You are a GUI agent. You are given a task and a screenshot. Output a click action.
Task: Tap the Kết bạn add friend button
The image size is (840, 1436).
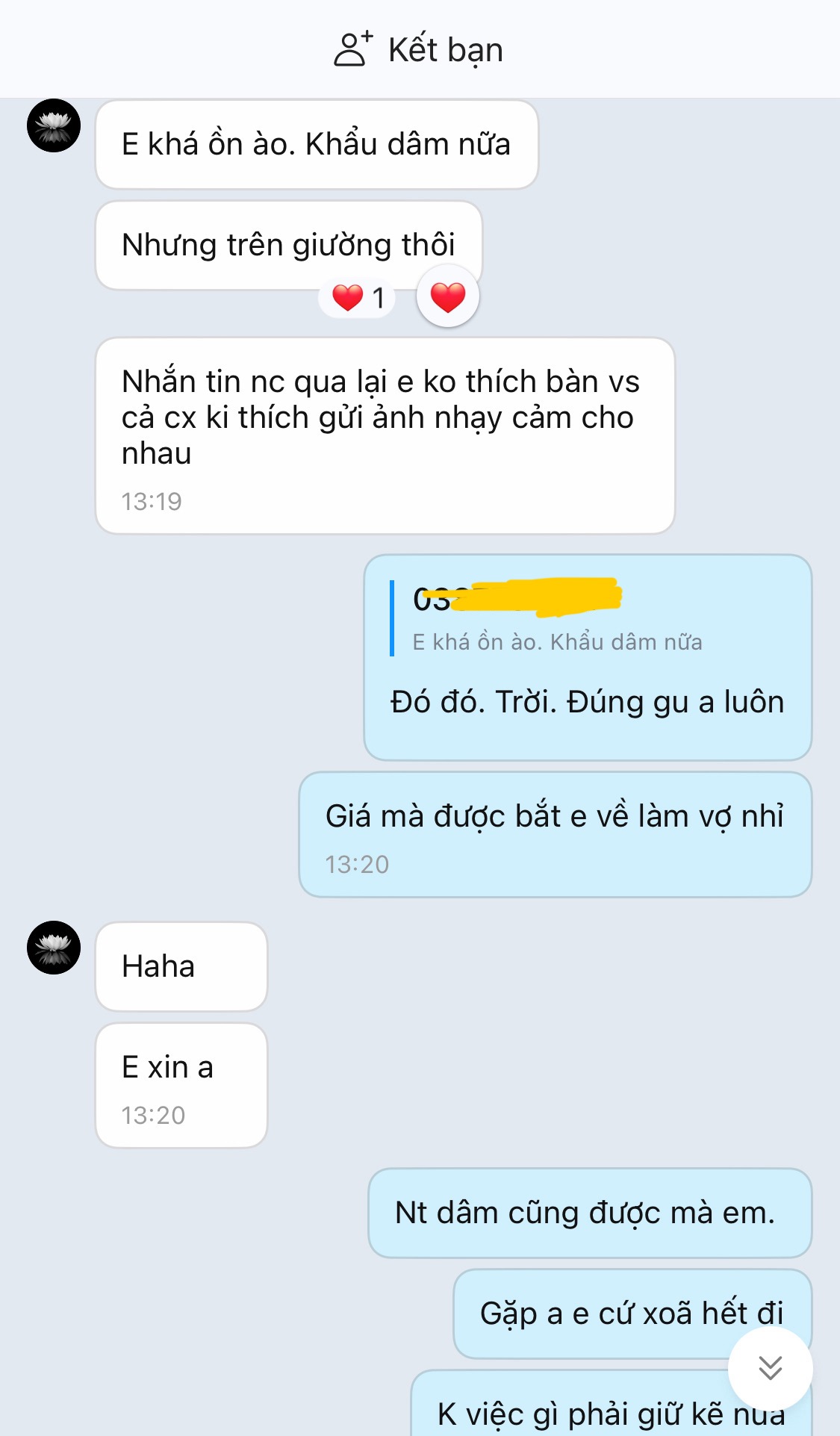pos(418,50)
